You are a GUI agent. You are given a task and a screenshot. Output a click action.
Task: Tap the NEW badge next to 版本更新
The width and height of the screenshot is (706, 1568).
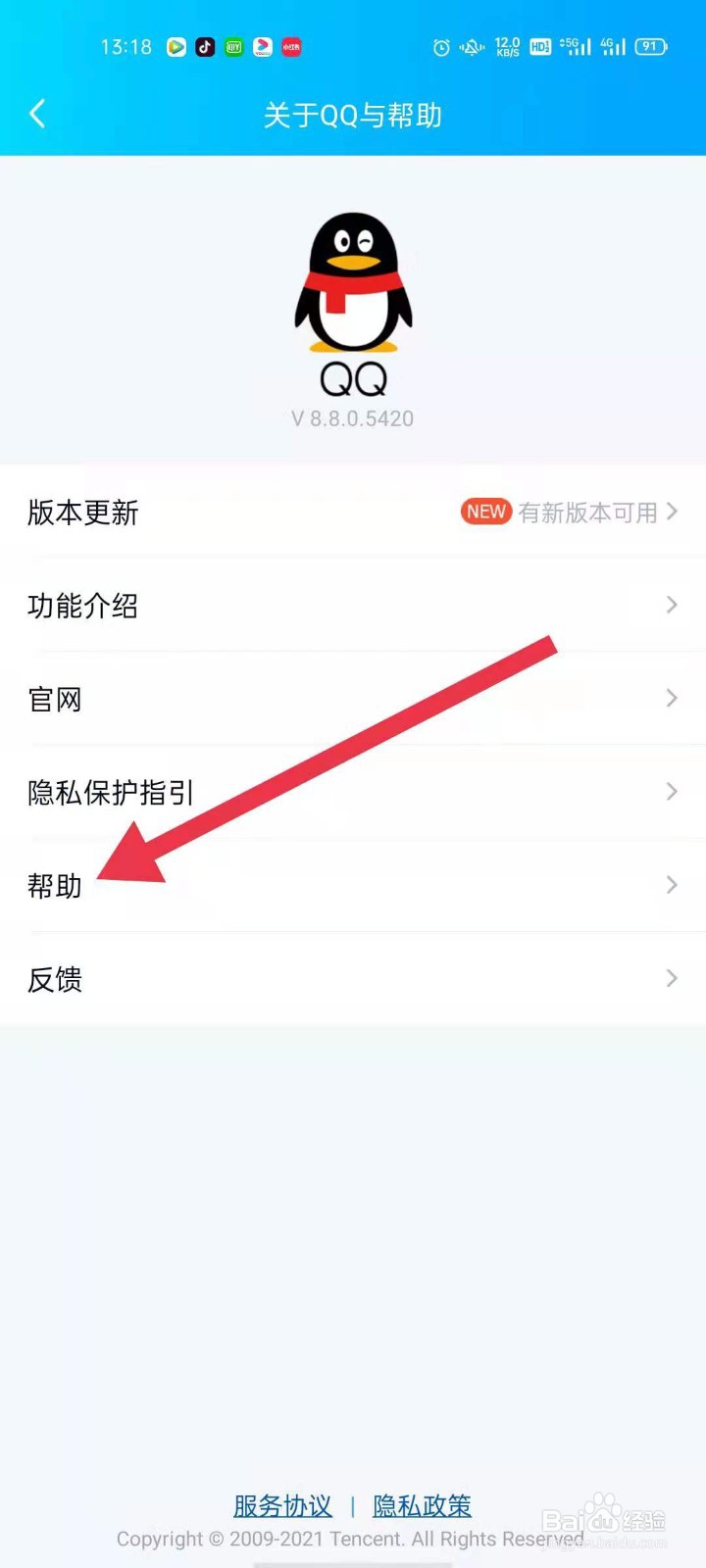click(485, 512)
